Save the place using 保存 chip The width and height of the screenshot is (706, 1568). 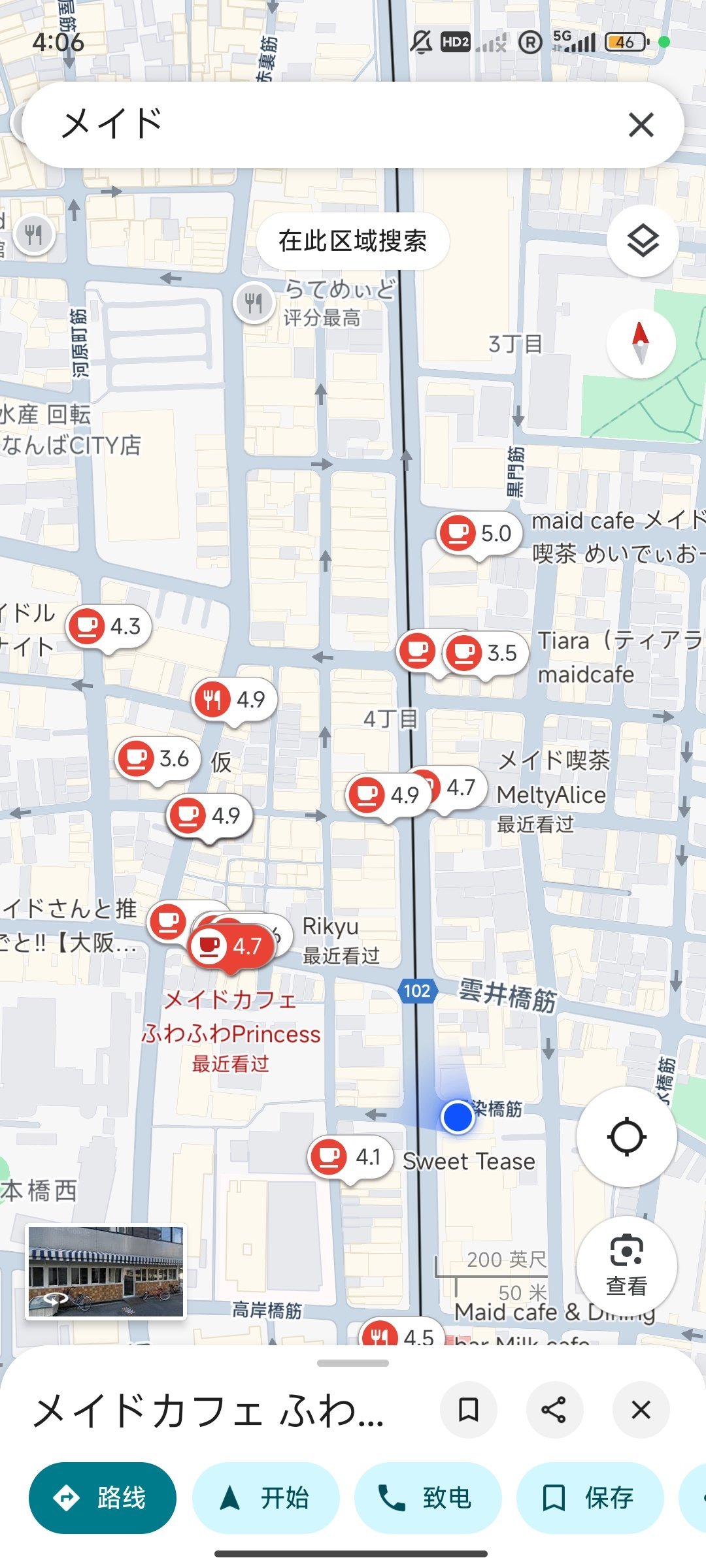[590, 1497]
